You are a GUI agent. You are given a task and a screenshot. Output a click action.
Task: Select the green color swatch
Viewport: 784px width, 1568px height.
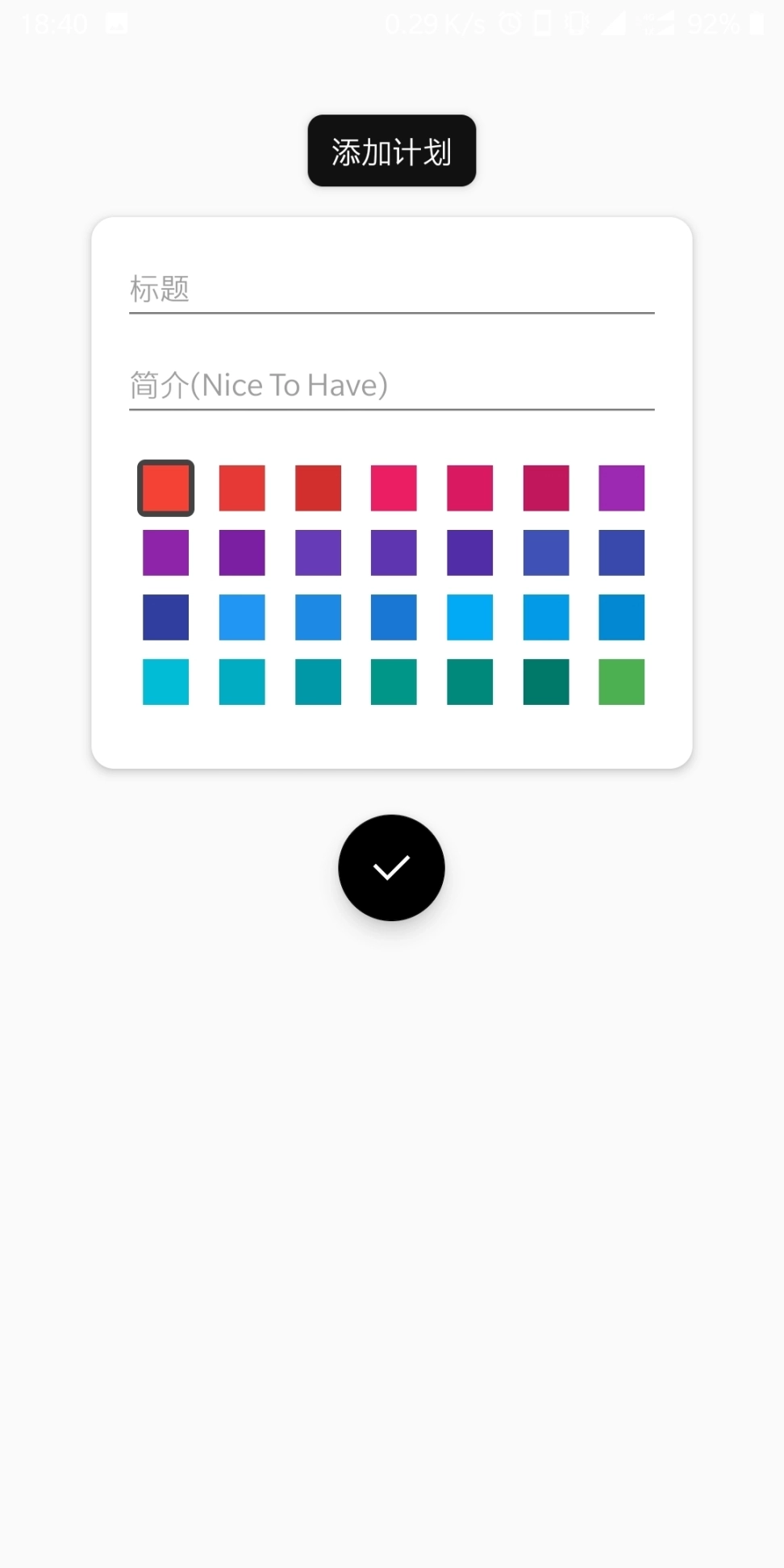tap(621, 682)
